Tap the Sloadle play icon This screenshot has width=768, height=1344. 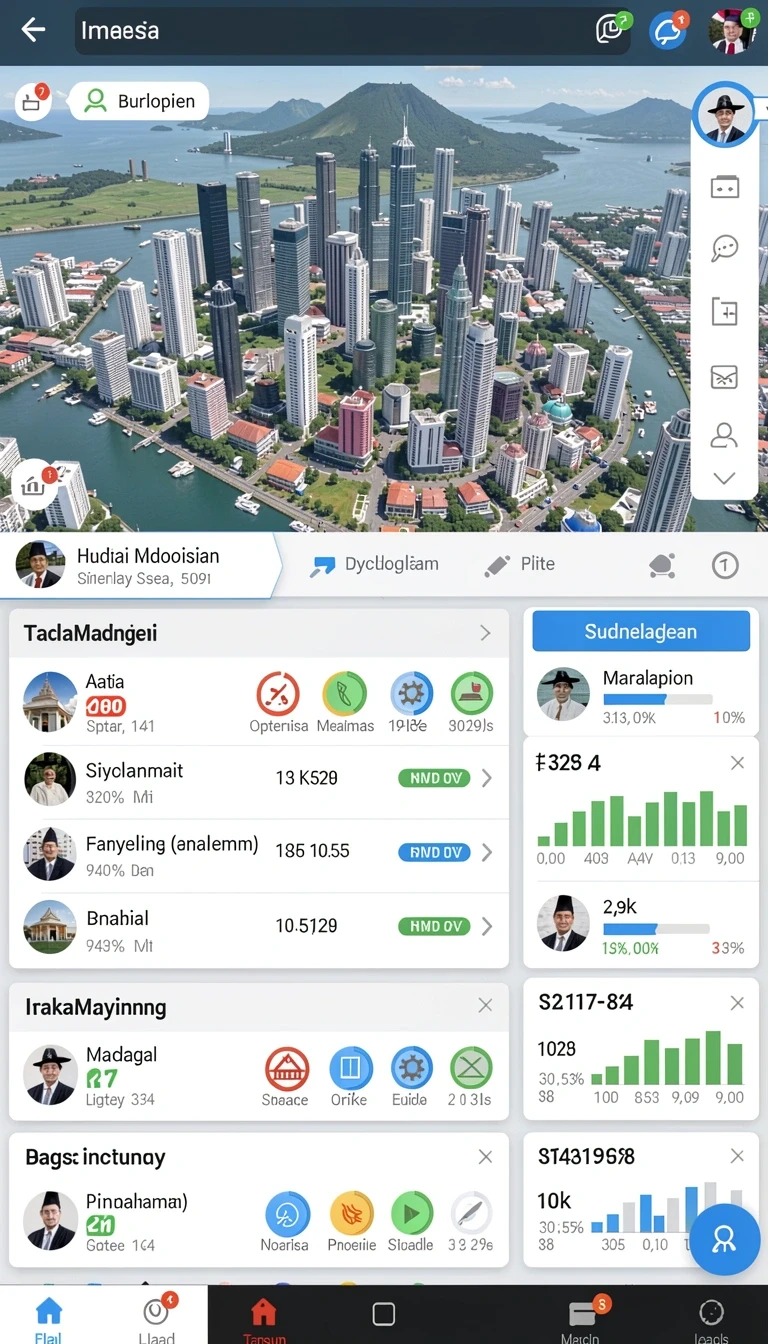(411, 1215)
